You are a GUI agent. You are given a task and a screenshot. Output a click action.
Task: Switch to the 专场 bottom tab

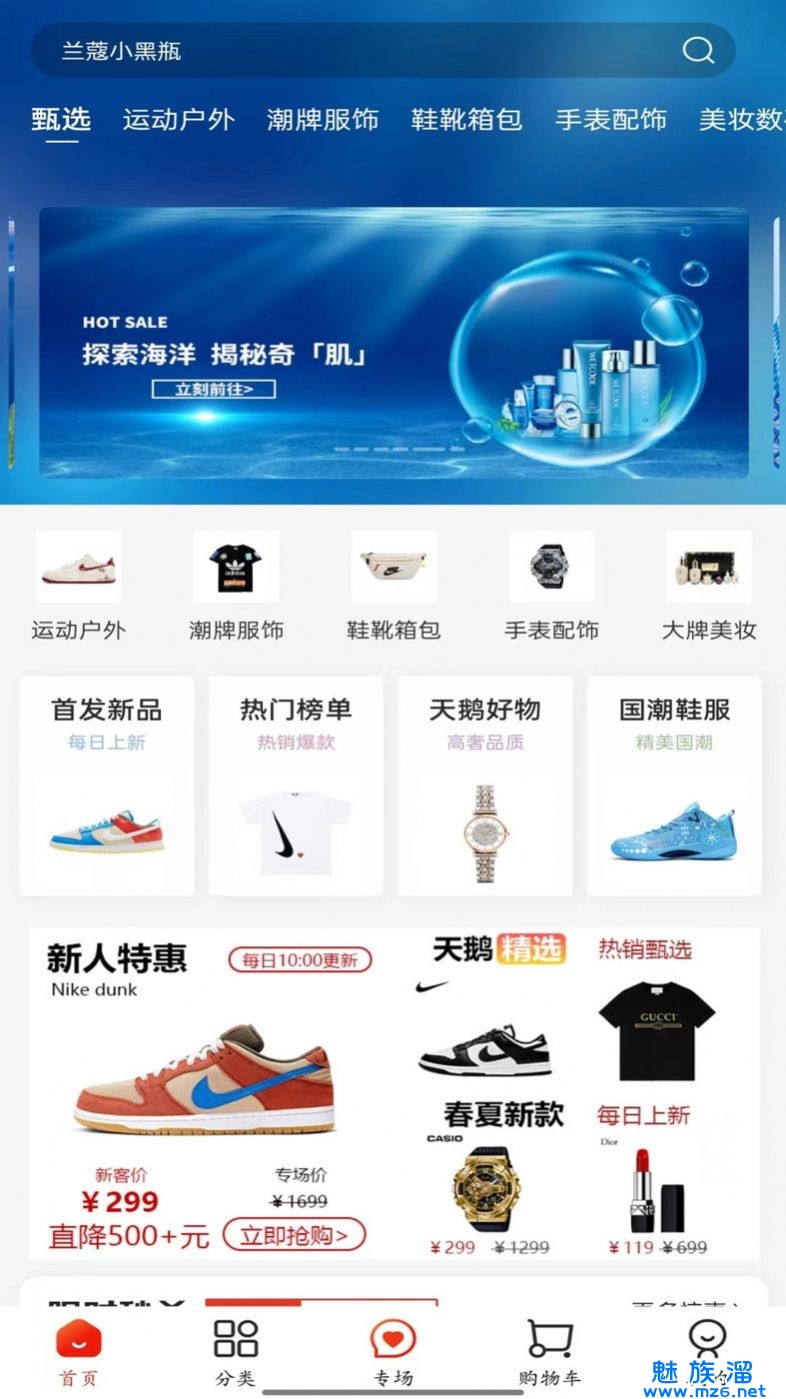click(x=393, y=1352)
